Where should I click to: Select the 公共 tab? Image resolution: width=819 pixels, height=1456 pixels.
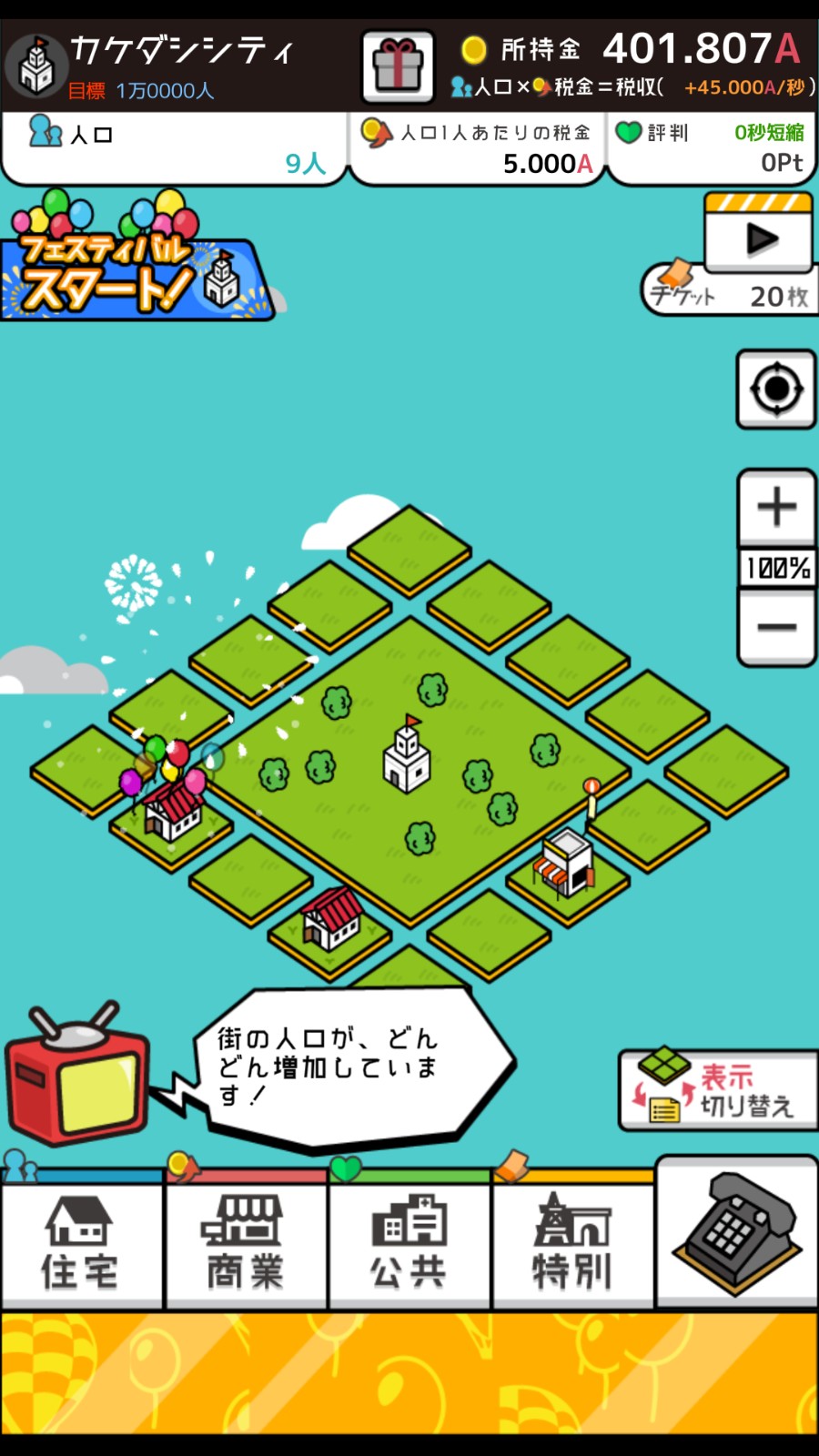pos(409,1242)
